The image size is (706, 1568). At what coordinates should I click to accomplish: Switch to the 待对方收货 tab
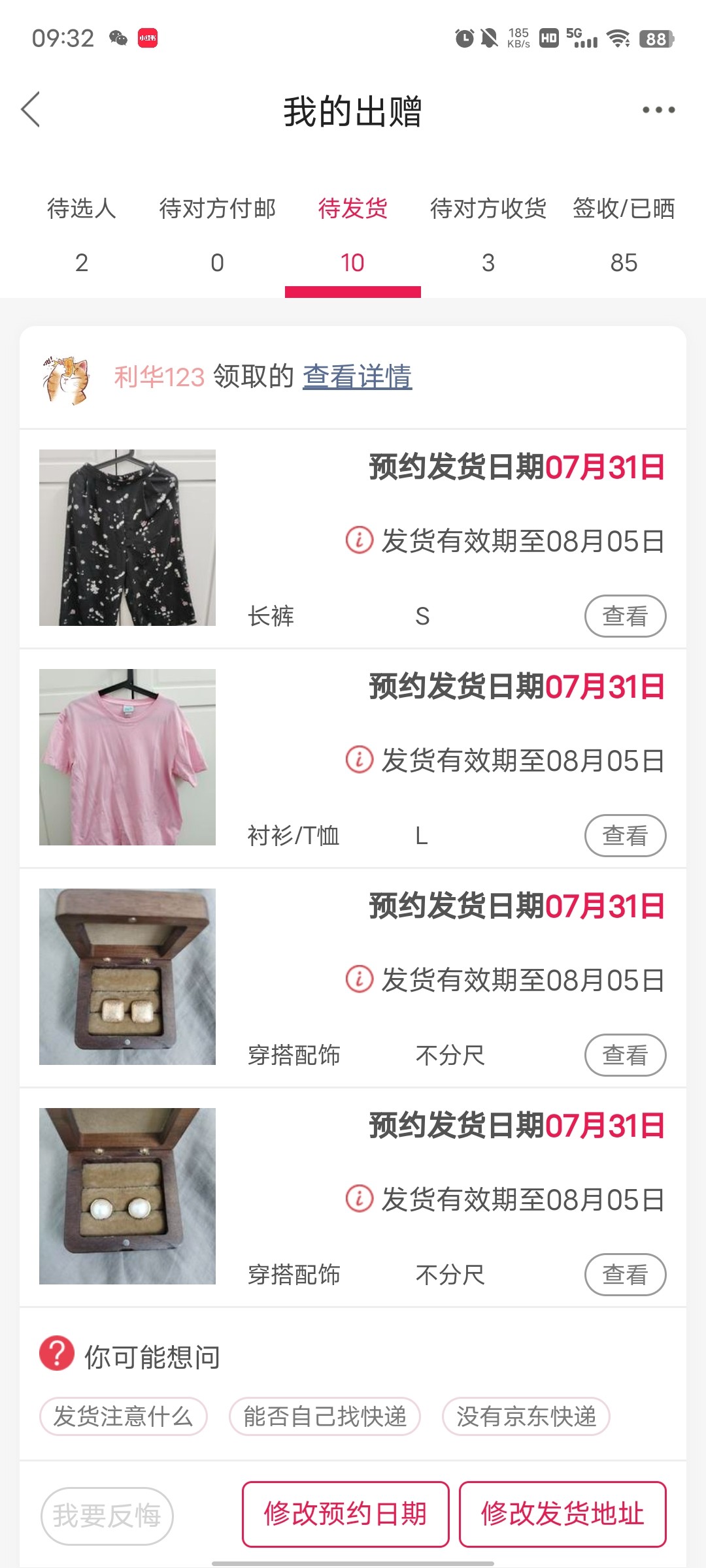(488, 234)
